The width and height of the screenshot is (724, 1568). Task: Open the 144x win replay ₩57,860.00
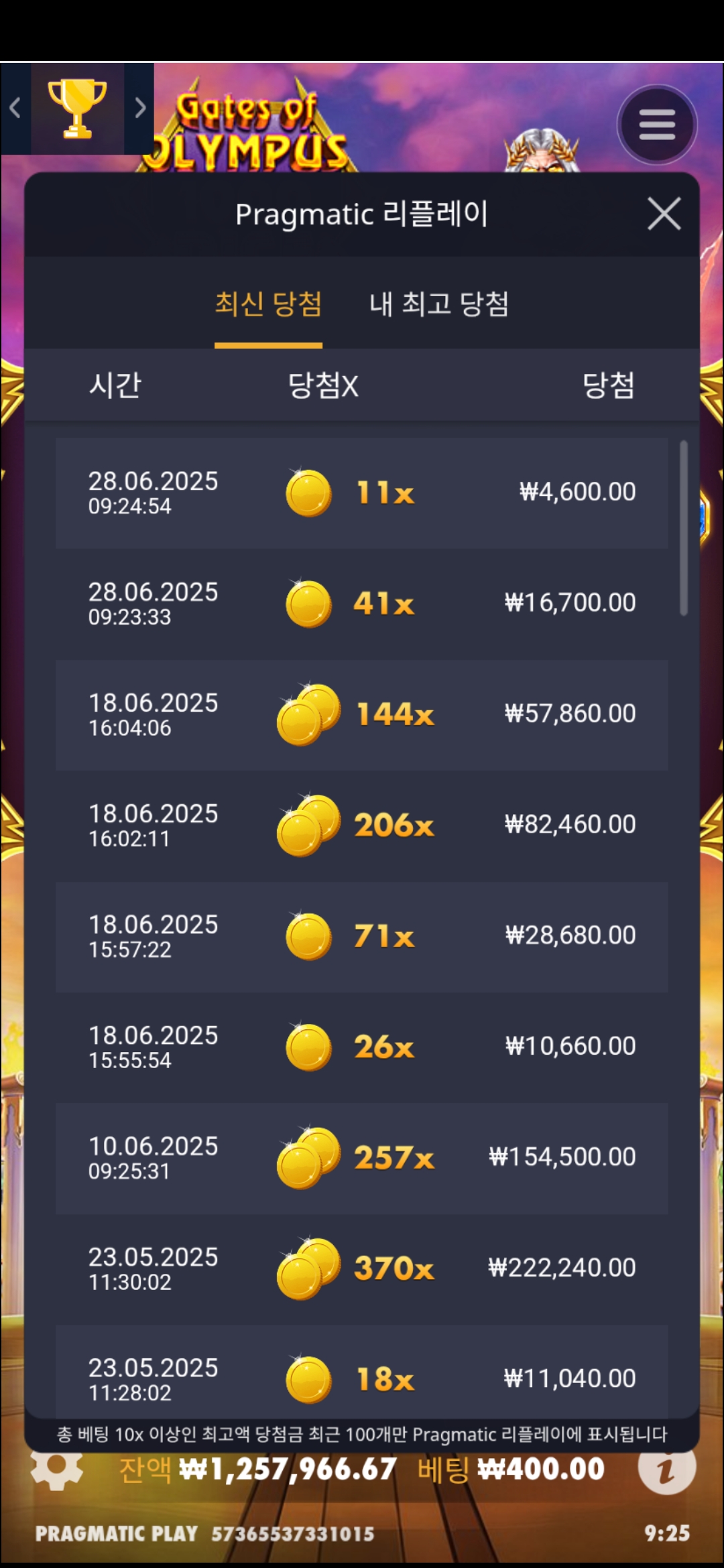tap(362, 715)
